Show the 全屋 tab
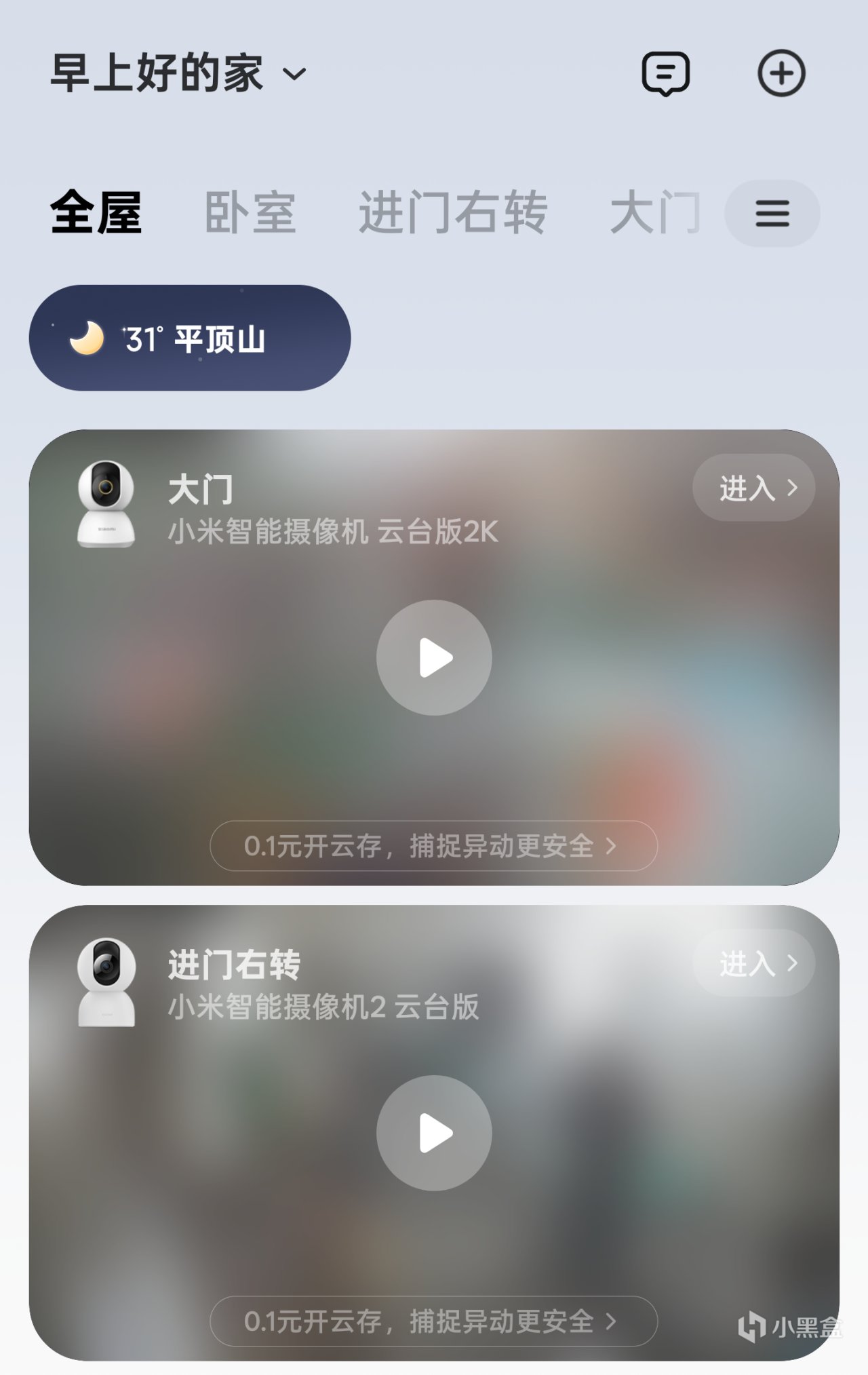Image resolution: width=868 pixels, height=1375 pixels. pos(96,213)
